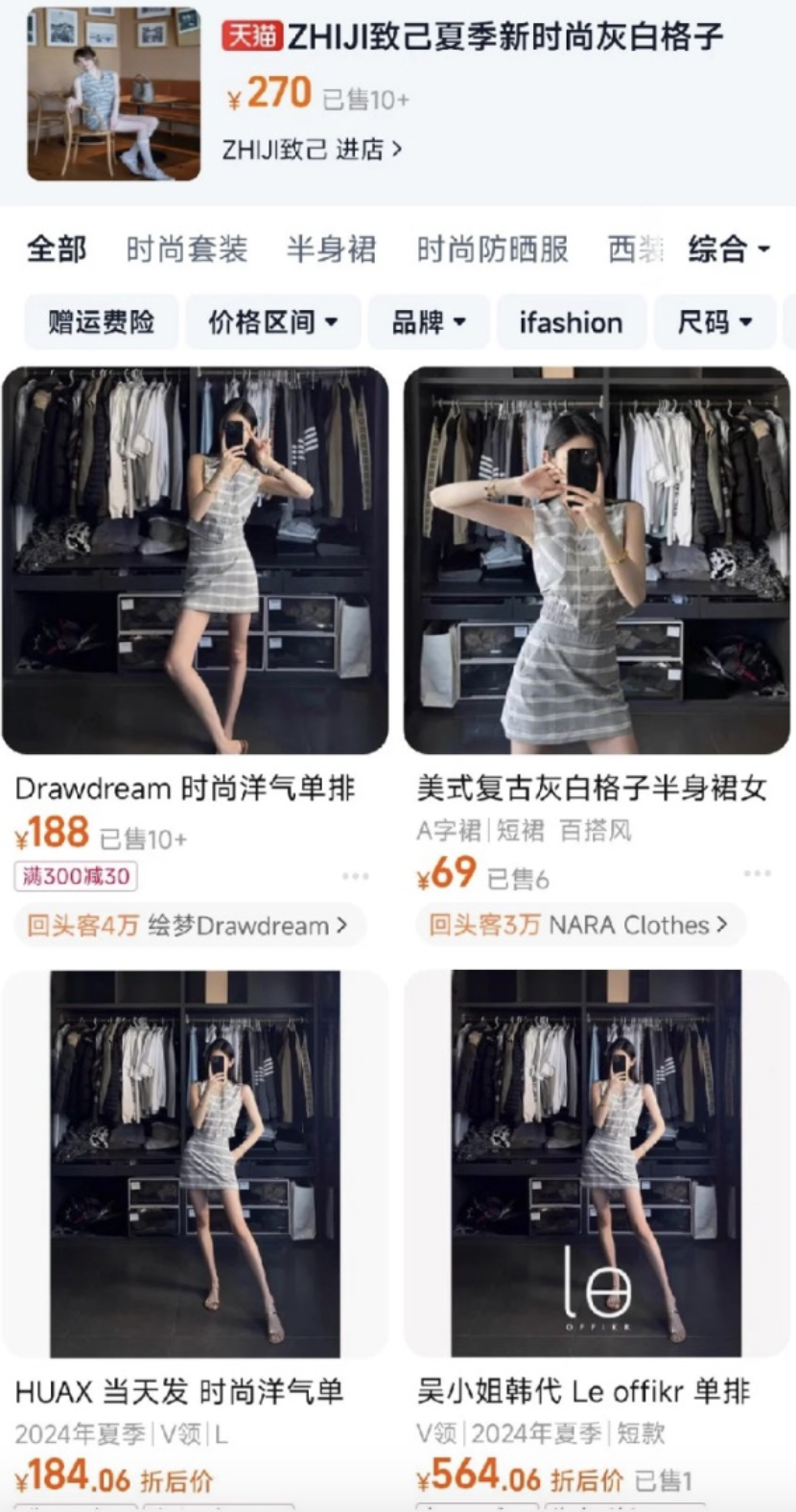Expand the 价格区间 price range filter
796x1512 pixels.
(x=272, y=322)
